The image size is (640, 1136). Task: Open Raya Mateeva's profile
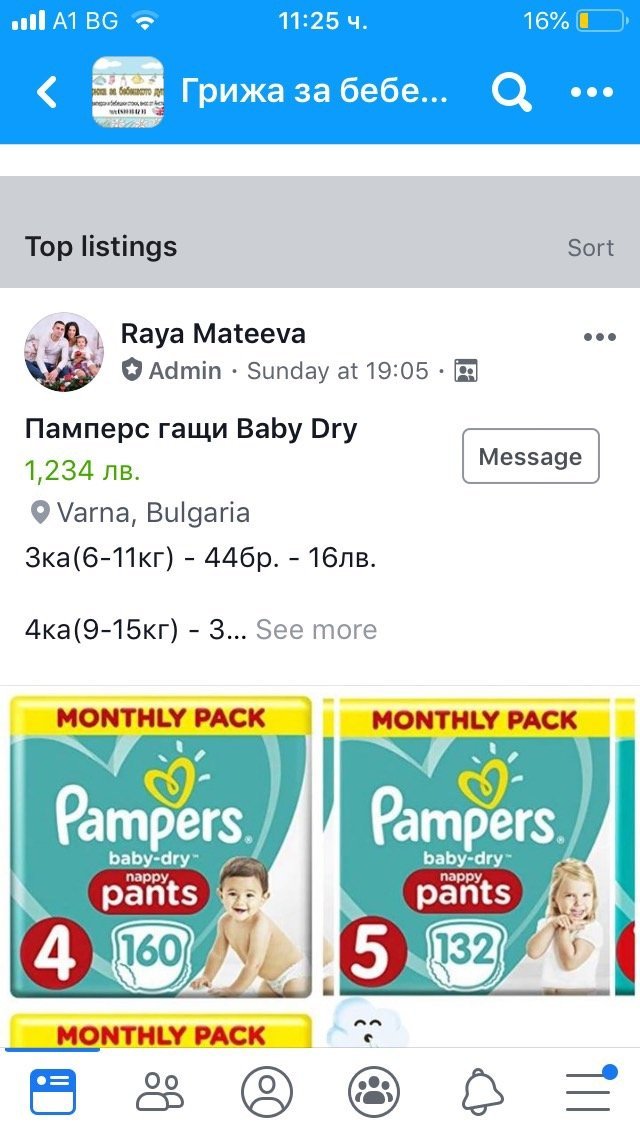click(x=213, y=334)
